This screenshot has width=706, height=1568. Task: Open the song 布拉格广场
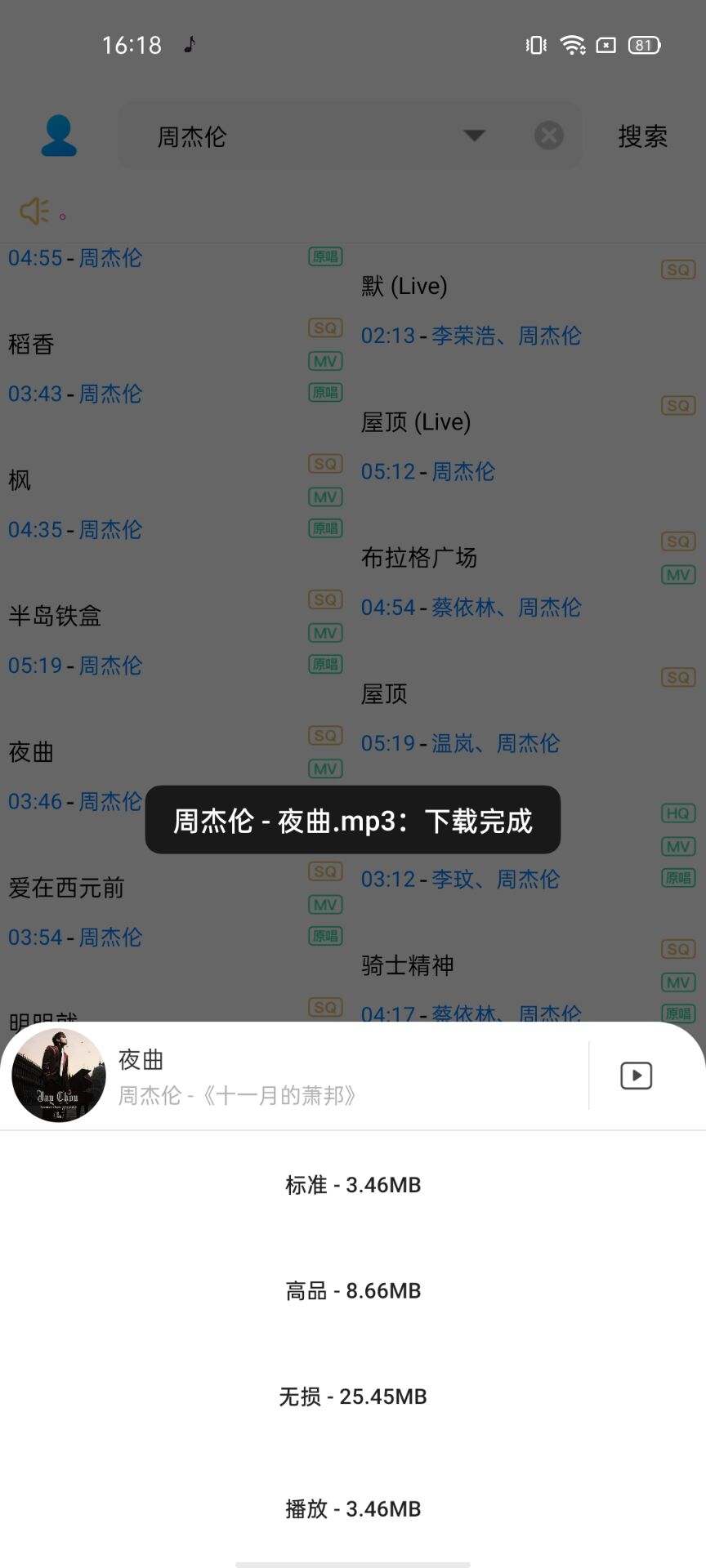[x=419, y=558]
